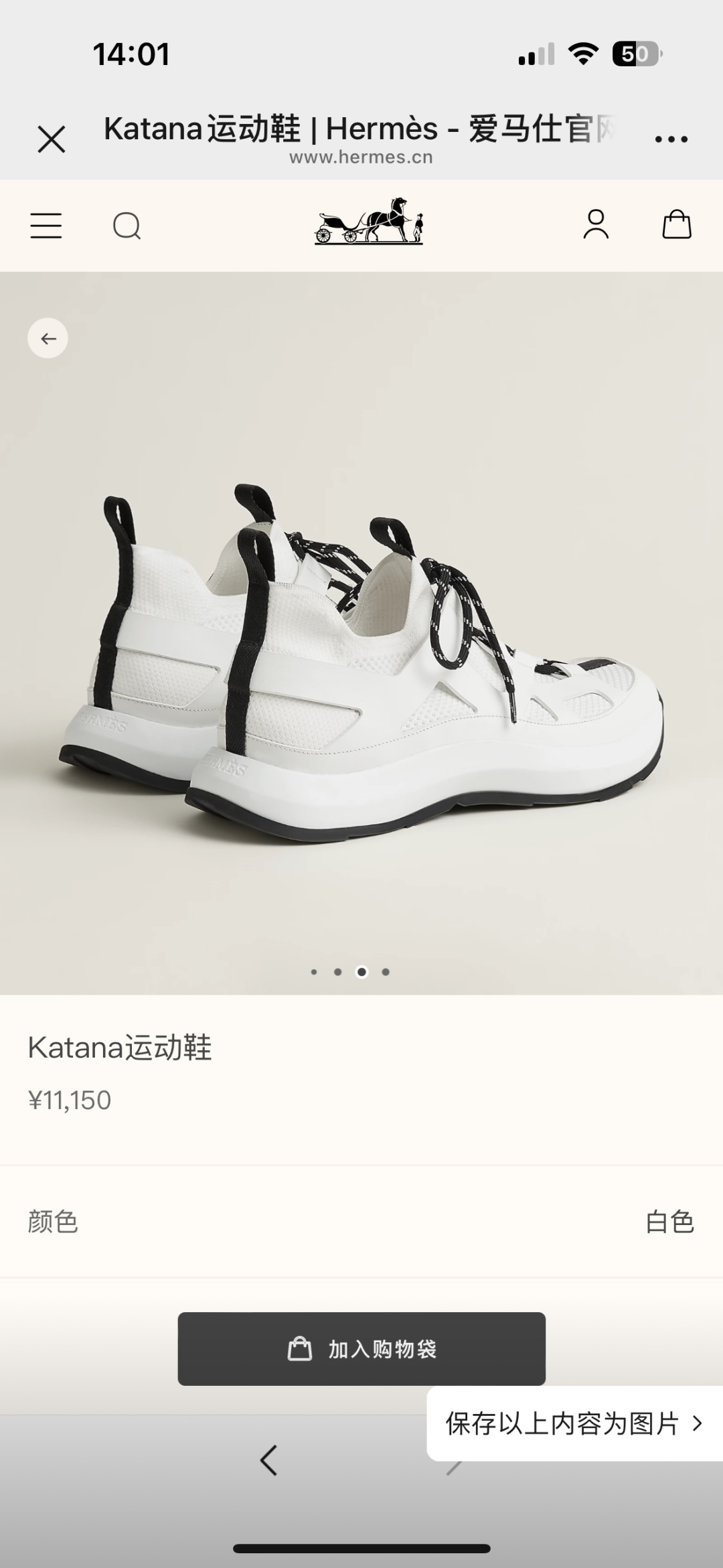Tap the Hermès carriage logo to go home
The height and width of the screenshot is (1568, 723).
(x=369, y=221)
